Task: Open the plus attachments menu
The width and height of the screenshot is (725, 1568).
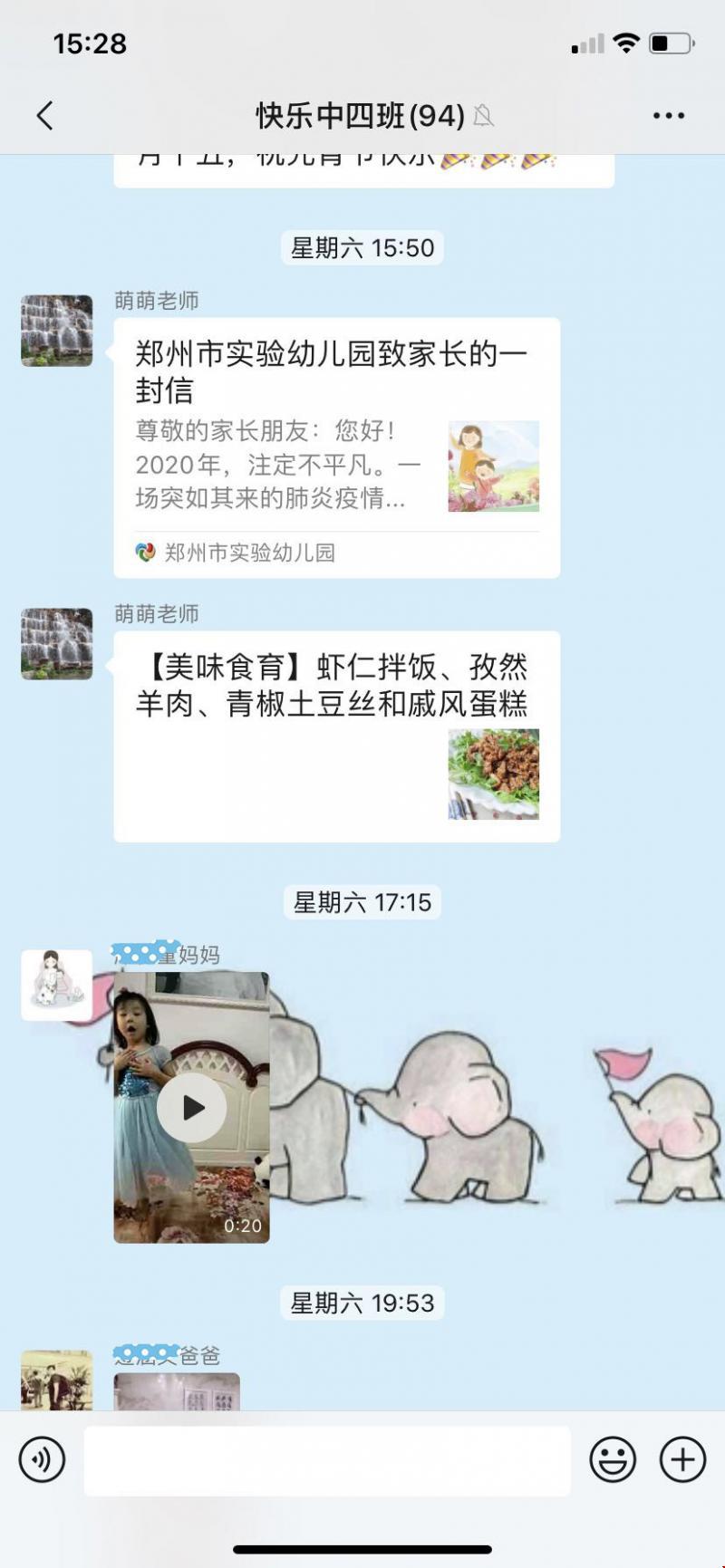Action: [682, 1459]
